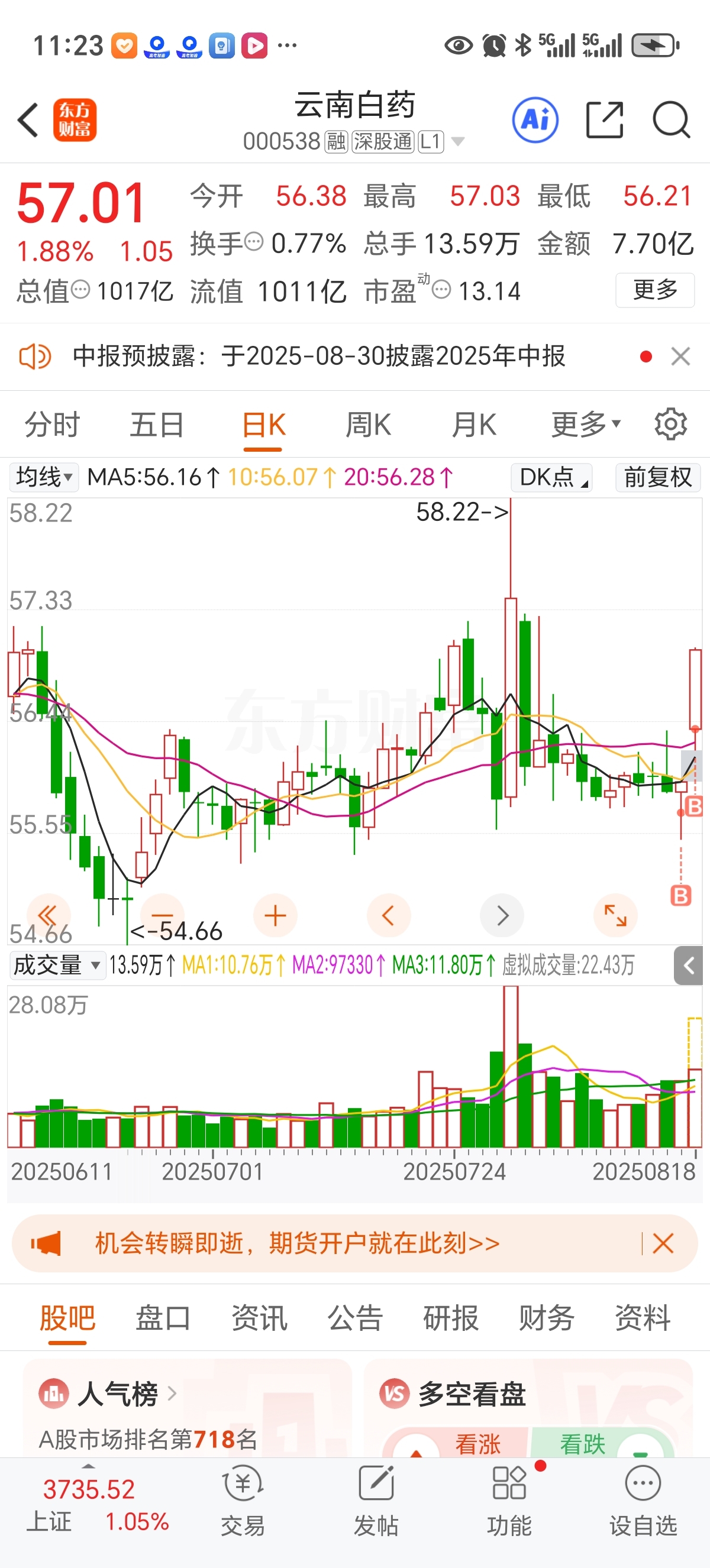
Task: Open the Ai assistant icon
Action: 535,120
